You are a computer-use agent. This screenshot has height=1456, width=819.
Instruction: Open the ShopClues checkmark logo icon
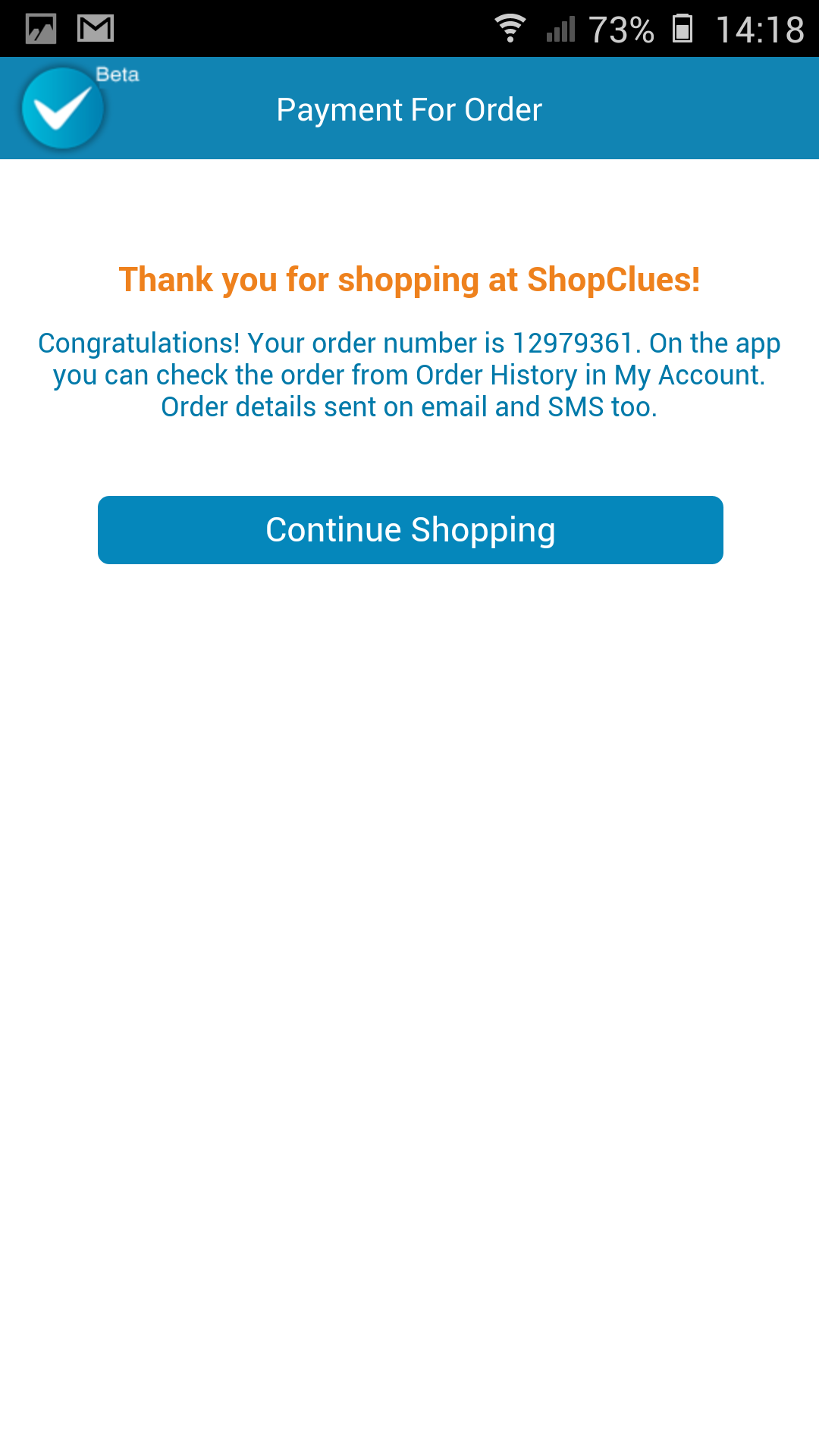click(63, 108)
